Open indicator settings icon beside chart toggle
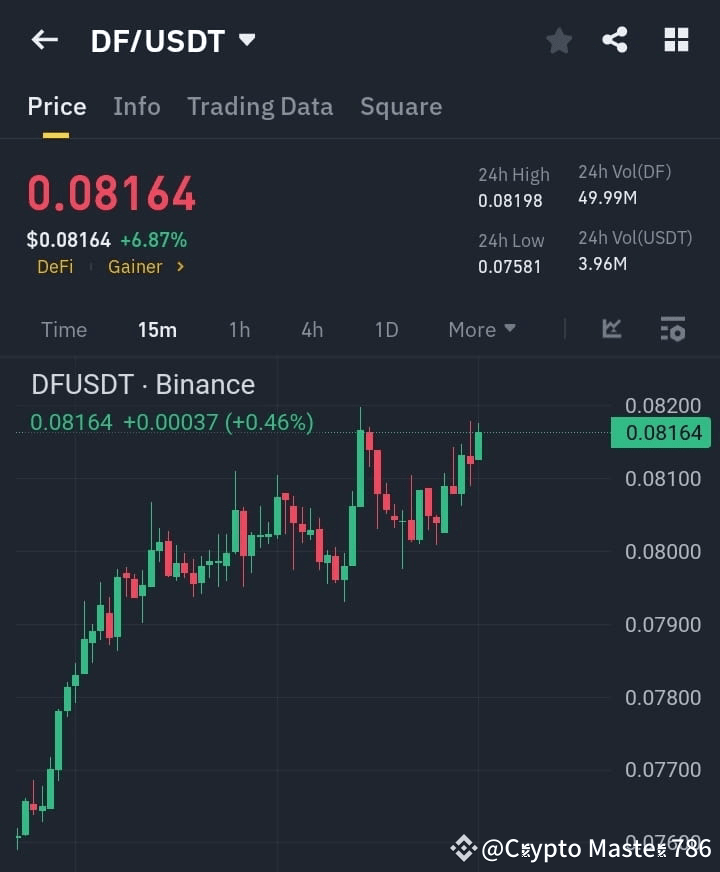The height and width of the screenshot is (872, 720). point(673,329)
